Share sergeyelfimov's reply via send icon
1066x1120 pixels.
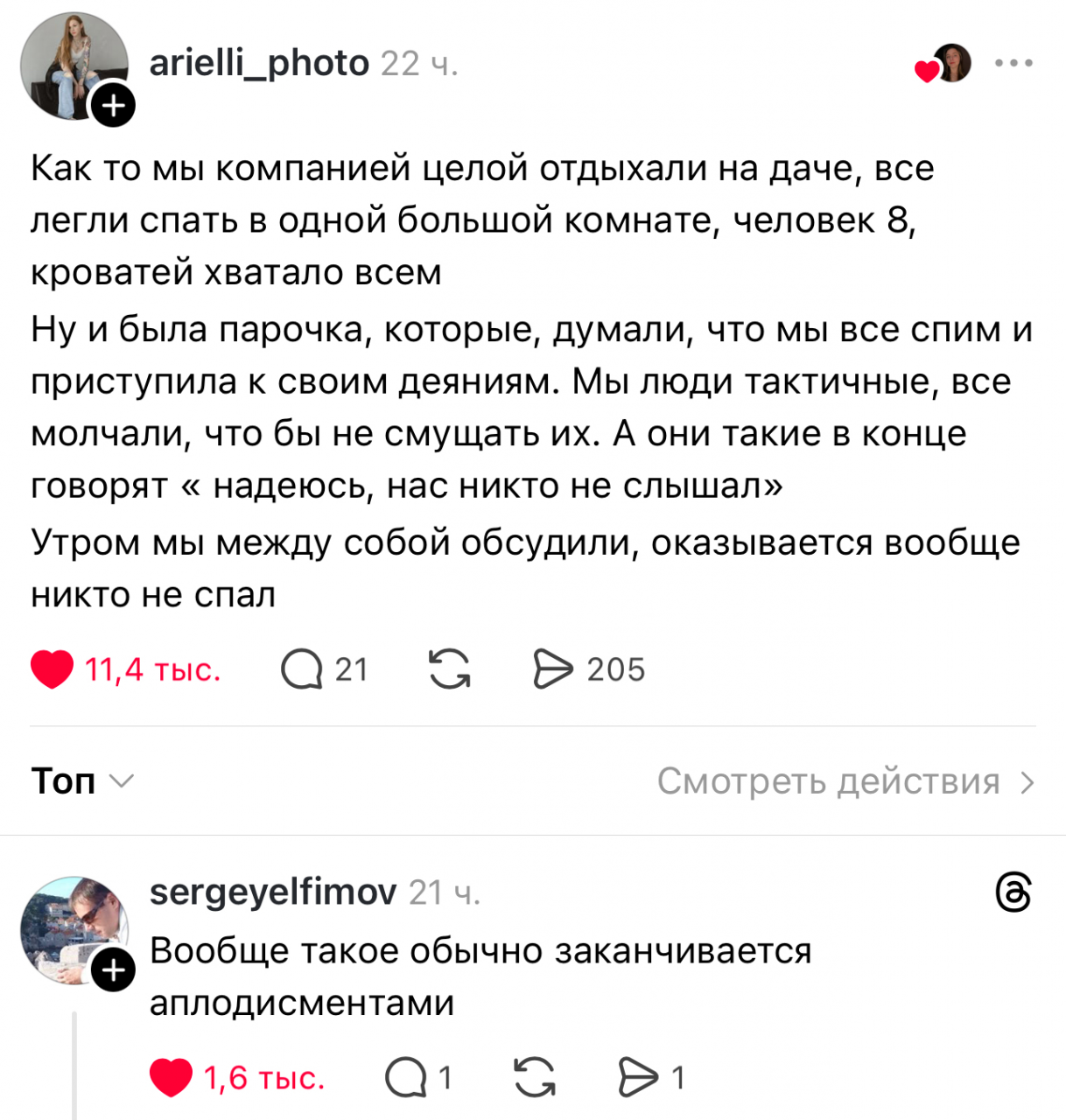click(x=638, y=1077)
